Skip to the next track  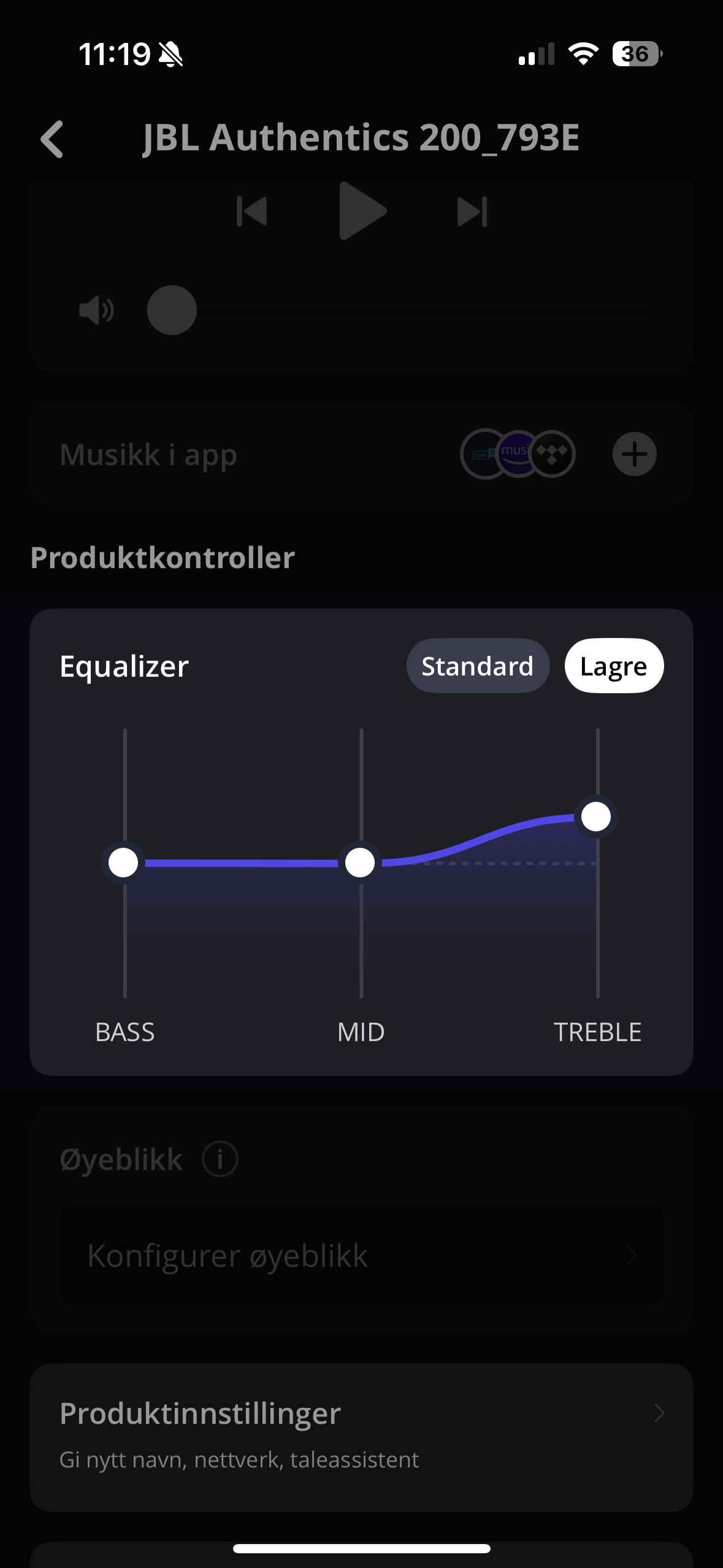click(472, 211)
